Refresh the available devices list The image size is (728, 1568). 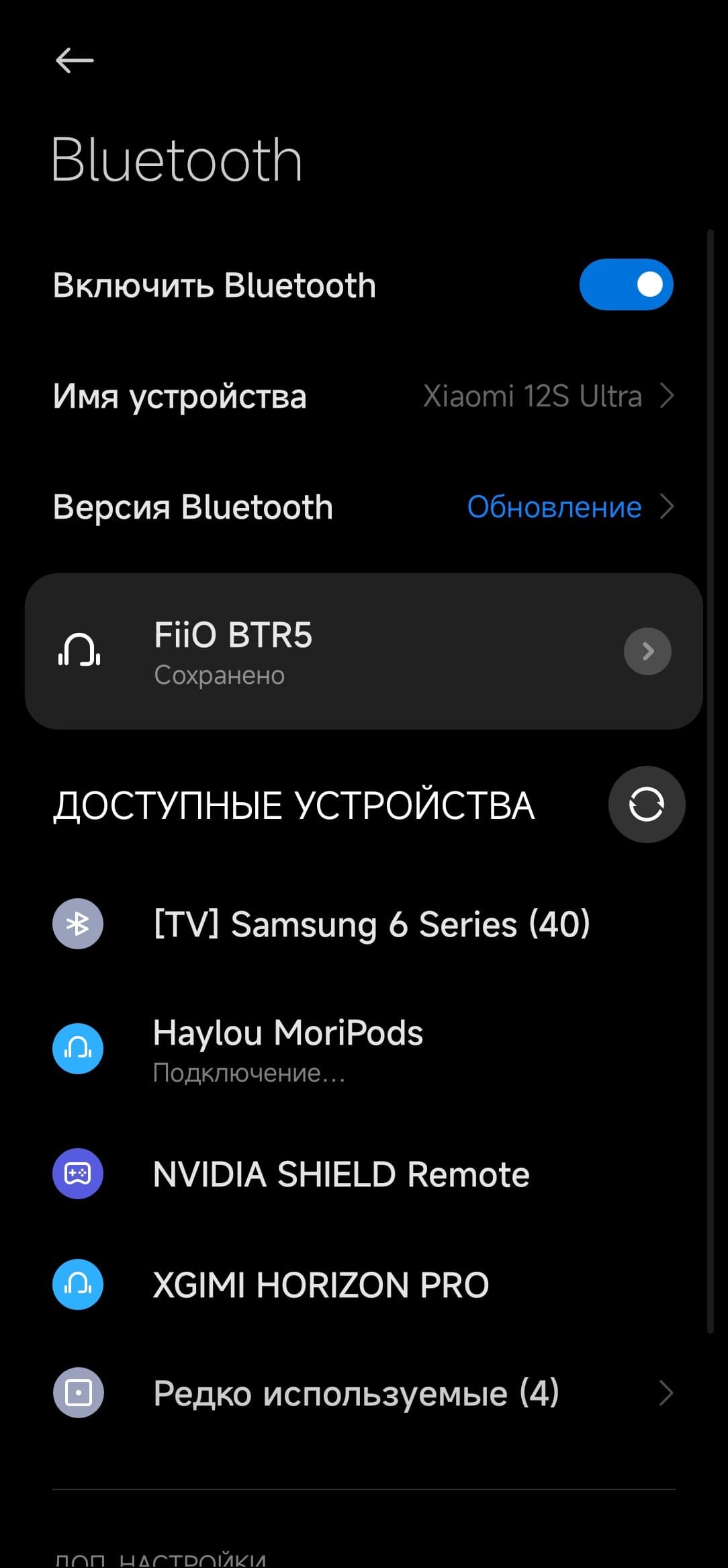point(646,804)
